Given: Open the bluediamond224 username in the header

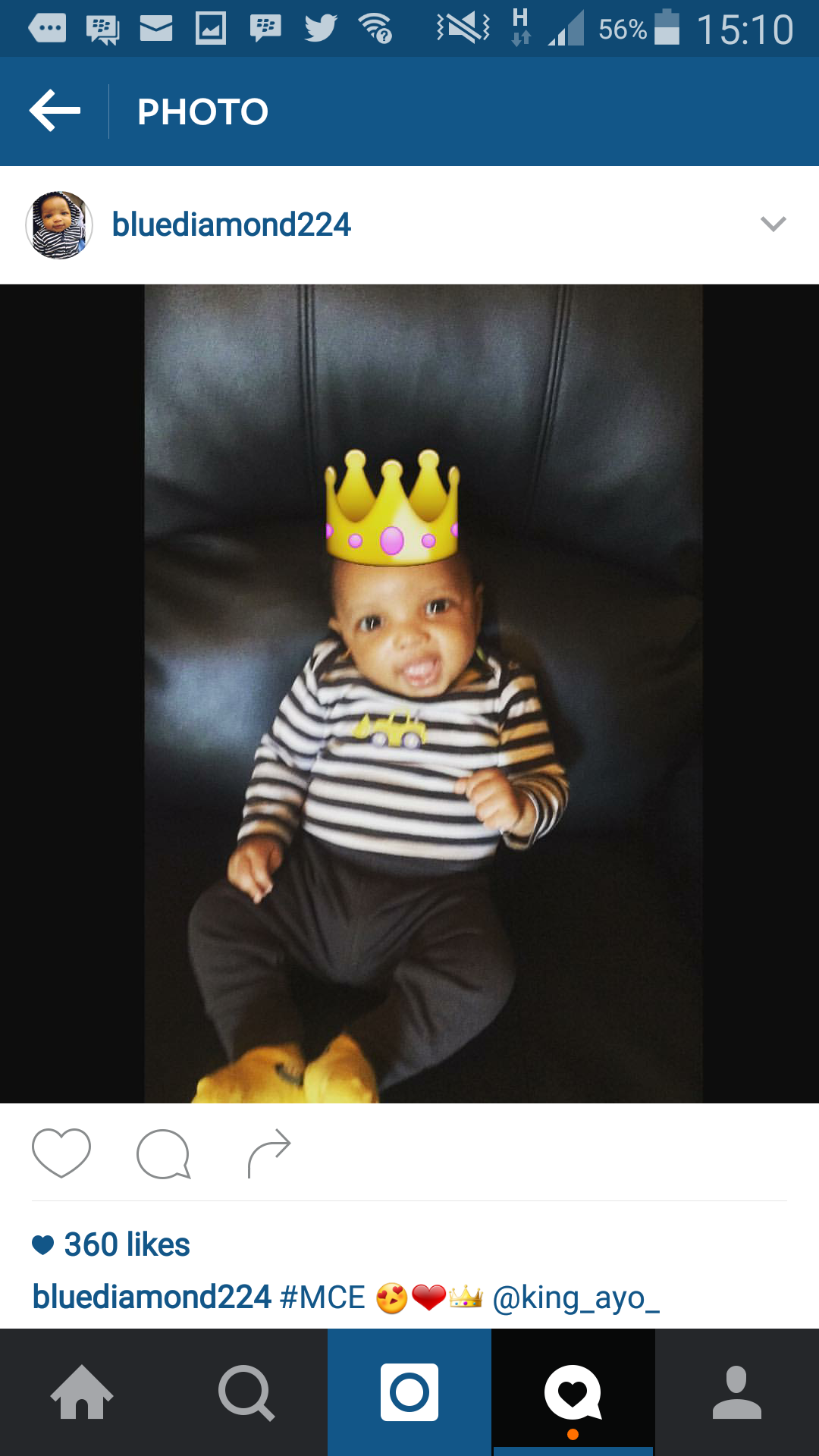Looking at the screenshot, I should point(231,224).
